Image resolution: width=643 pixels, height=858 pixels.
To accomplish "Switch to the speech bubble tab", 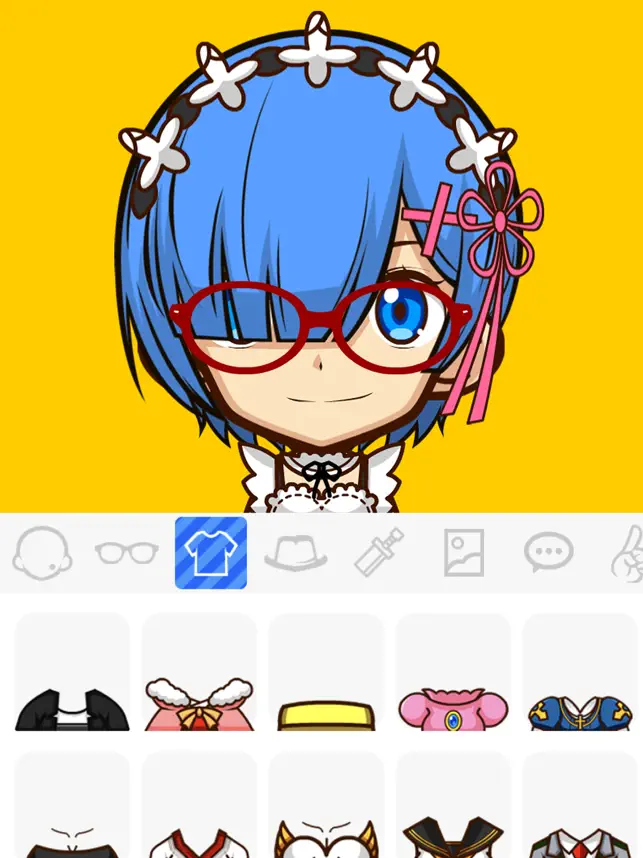I will click(548, 552).
